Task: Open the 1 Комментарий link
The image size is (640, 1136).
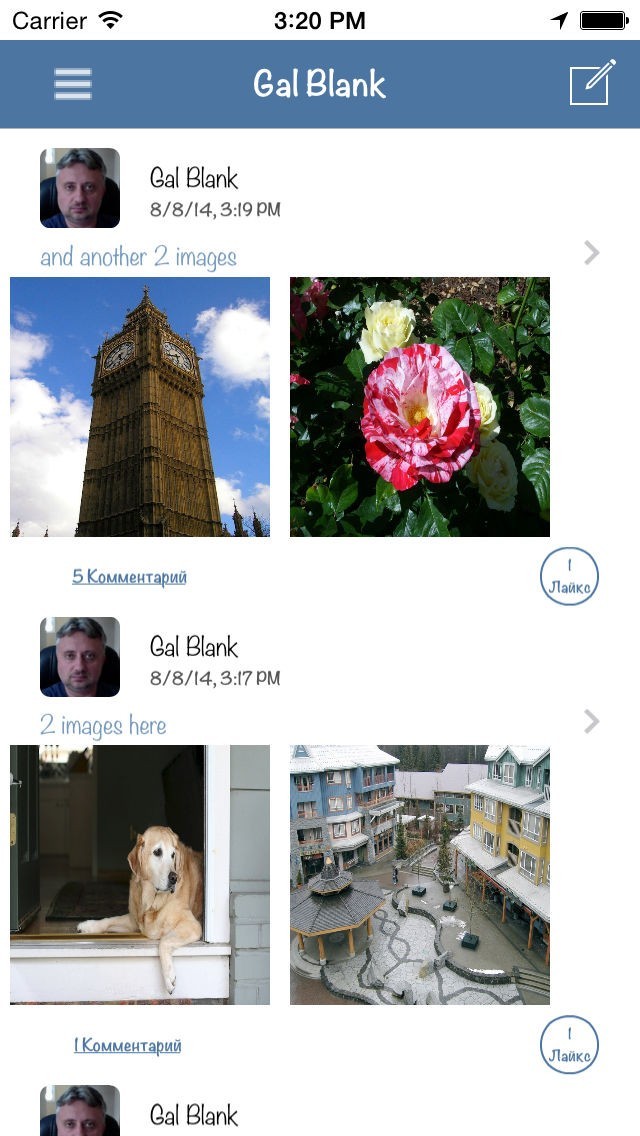Action: pyautogui.click(x=127, y=1046)
